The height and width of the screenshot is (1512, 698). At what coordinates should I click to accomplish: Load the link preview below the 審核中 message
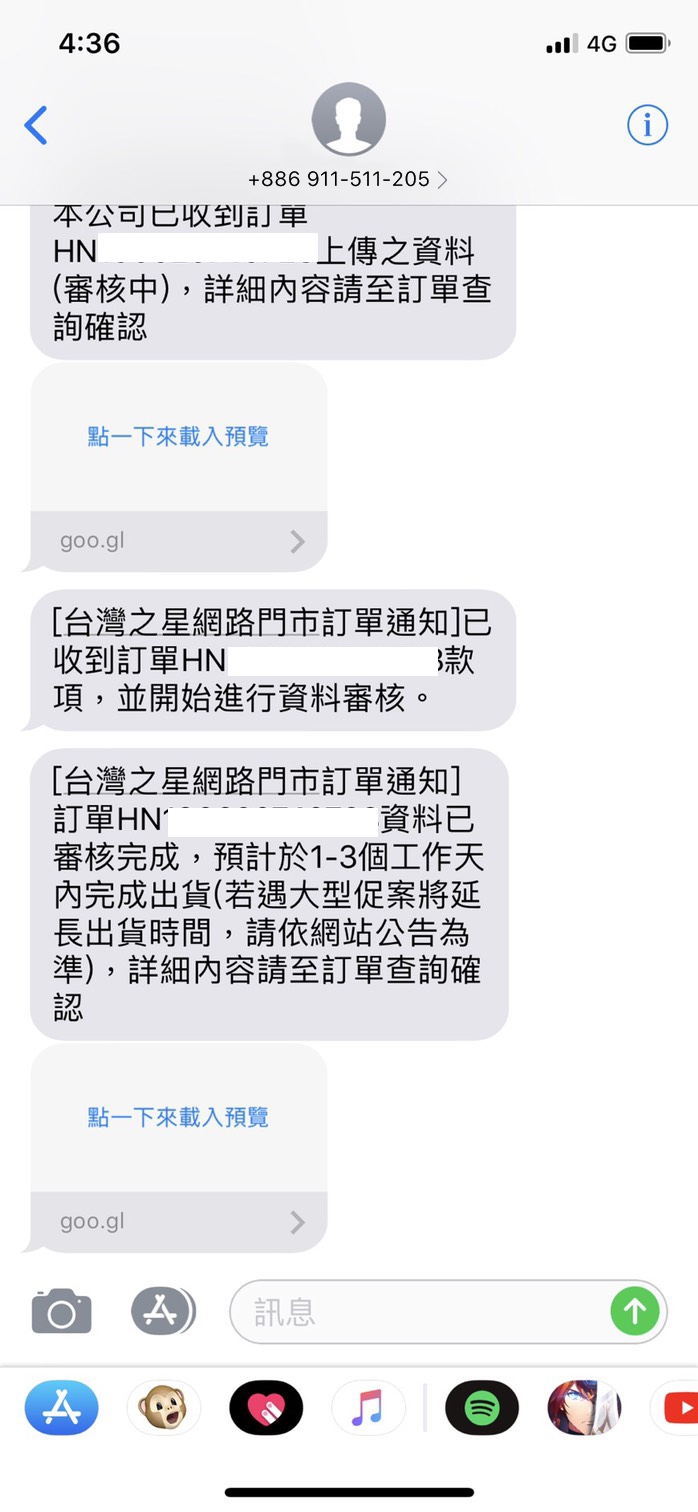click(178, 437)
